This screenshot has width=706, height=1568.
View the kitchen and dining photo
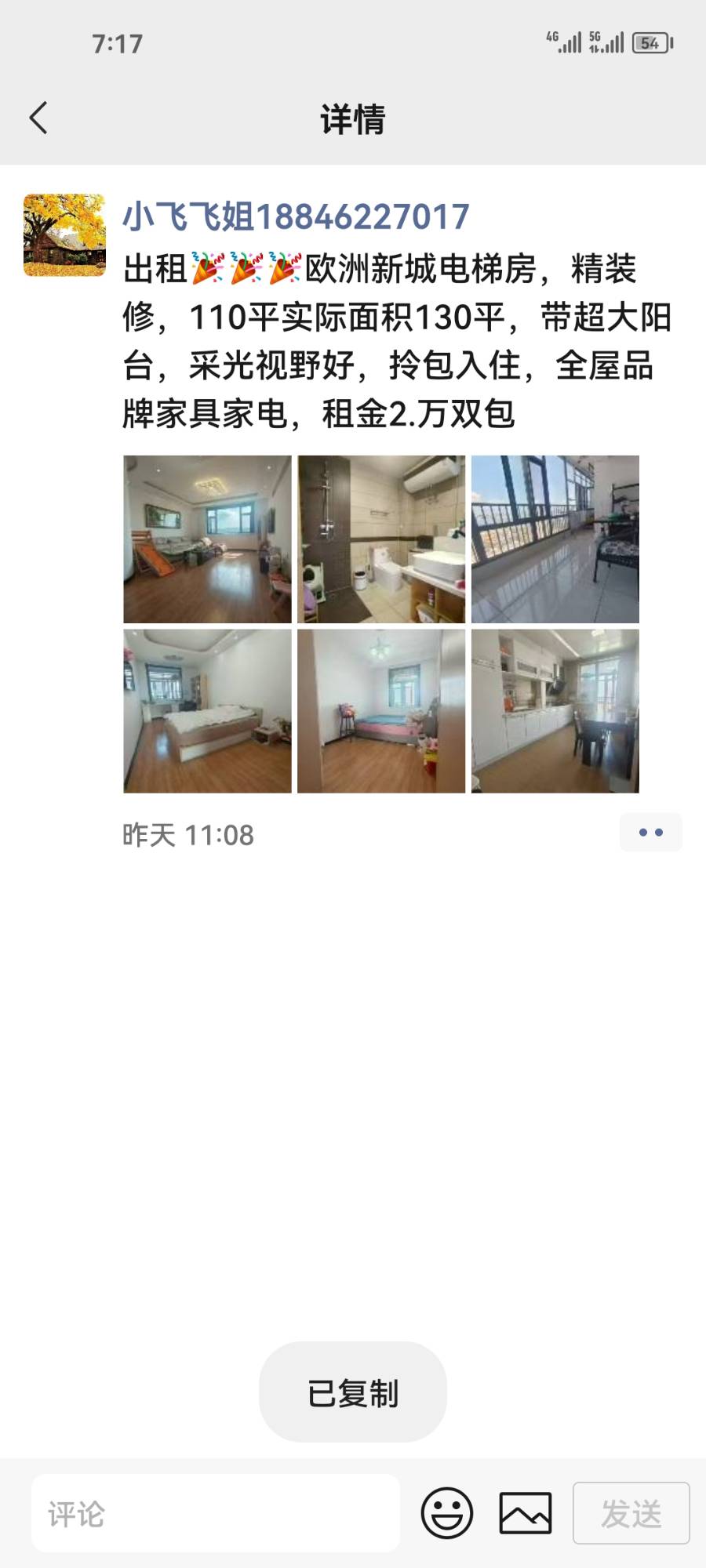(x=555, y=711)
